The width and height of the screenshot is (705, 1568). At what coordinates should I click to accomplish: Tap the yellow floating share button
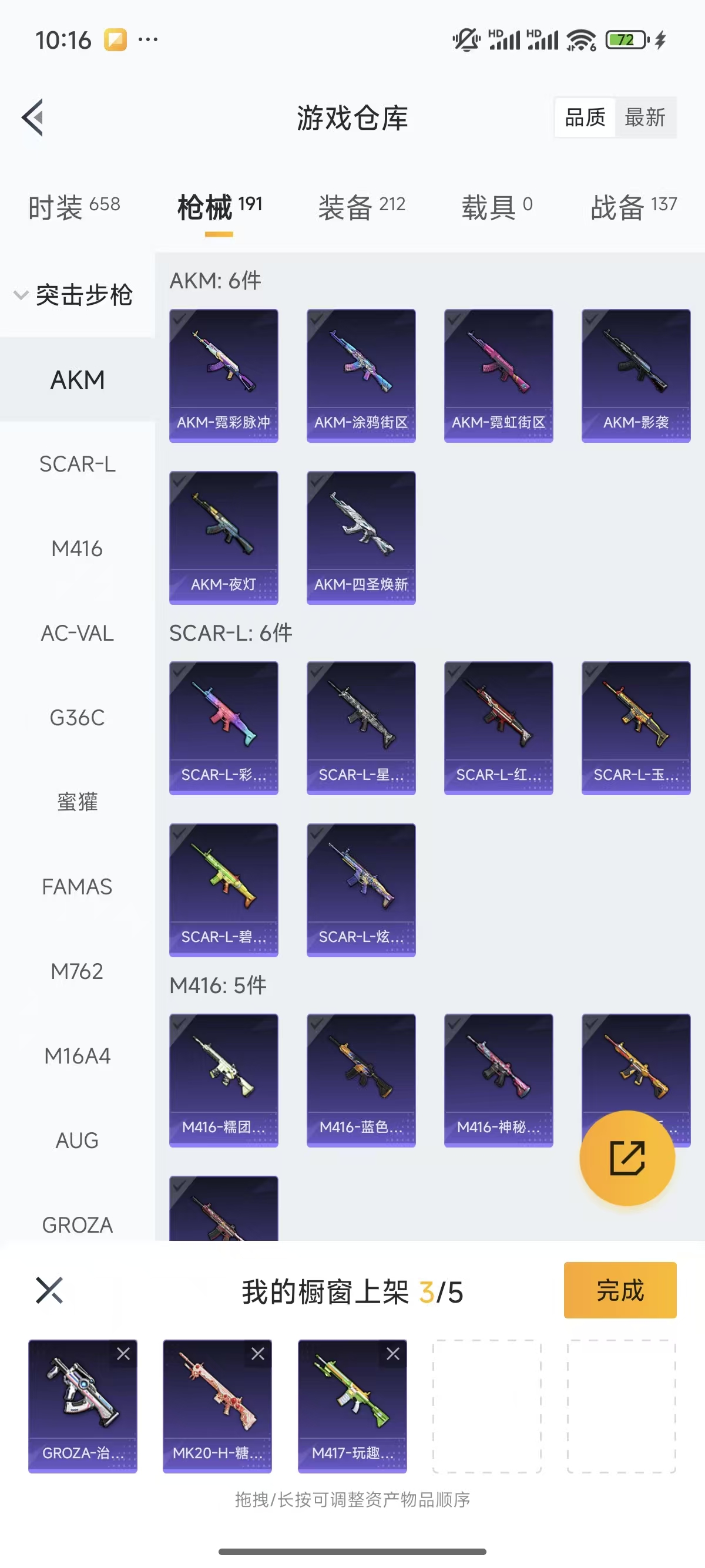click(x=627, y=1158)
